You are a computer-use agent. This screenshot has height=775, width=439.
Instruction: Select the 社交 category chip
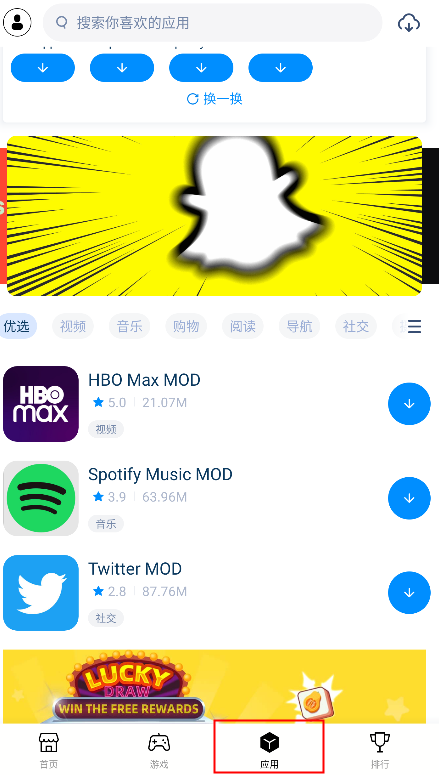356,326
